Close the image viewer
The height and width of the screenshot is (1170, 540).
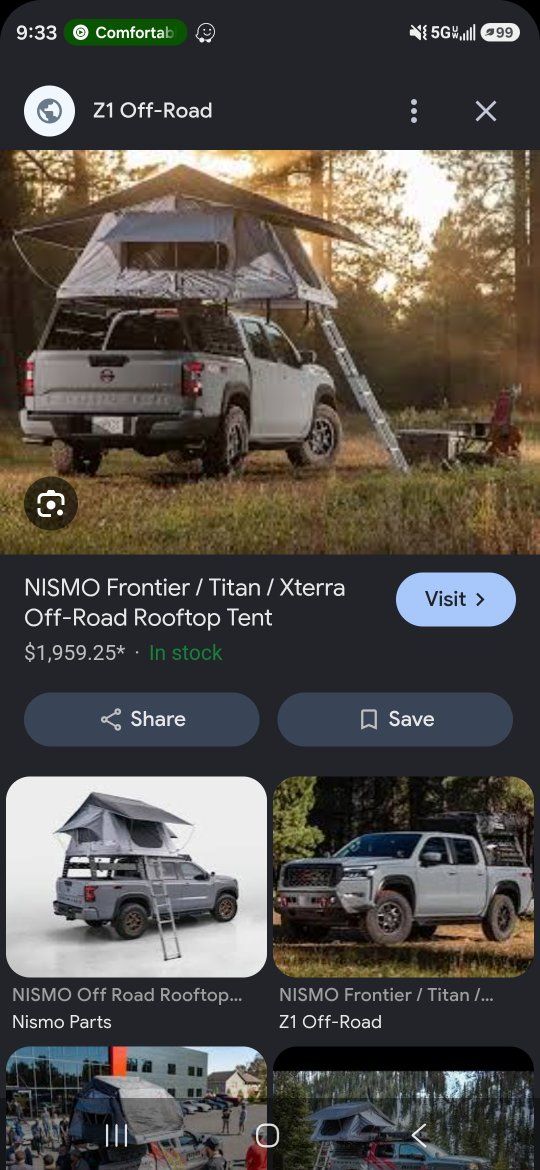coord(486,111)
